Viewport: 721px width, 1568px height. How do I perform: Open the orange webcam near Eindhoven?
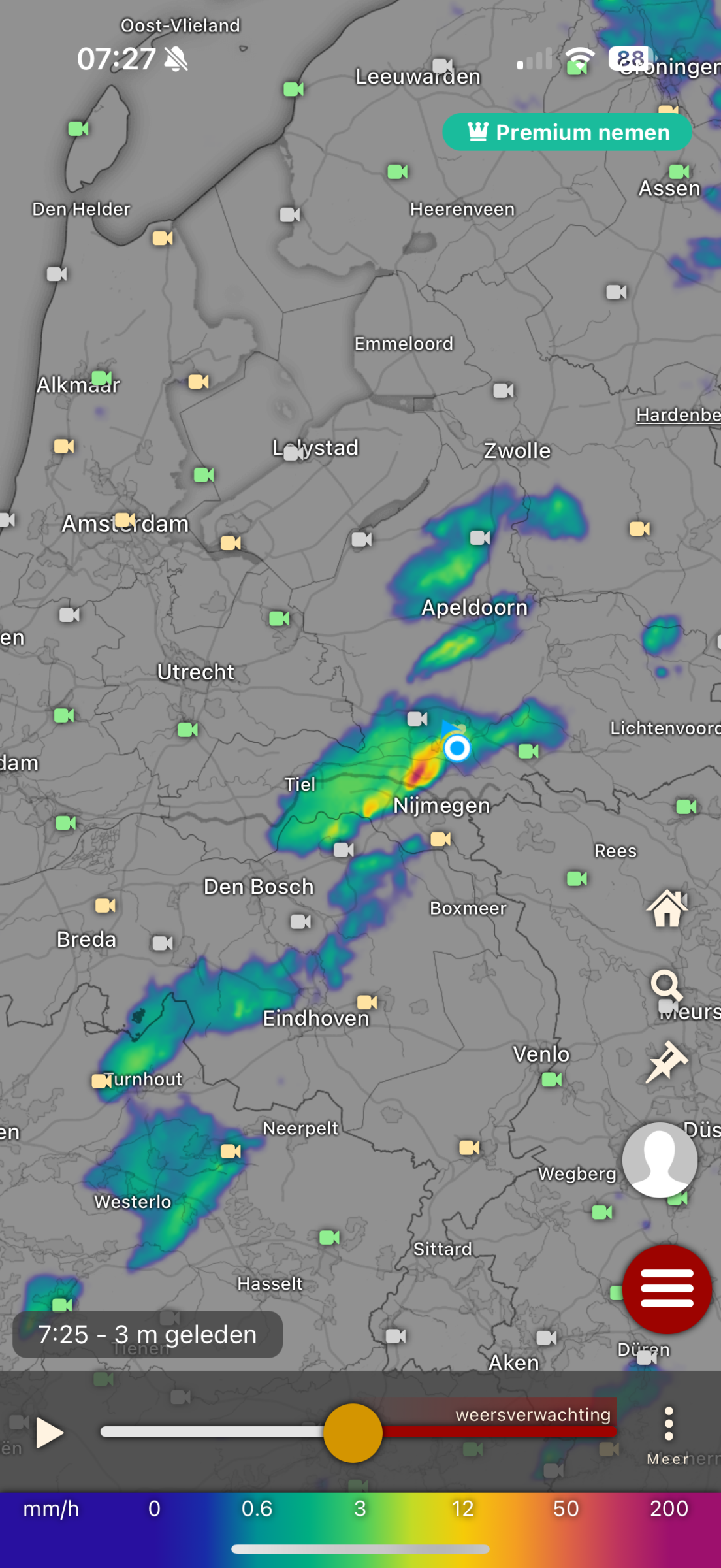(367, 1002)
